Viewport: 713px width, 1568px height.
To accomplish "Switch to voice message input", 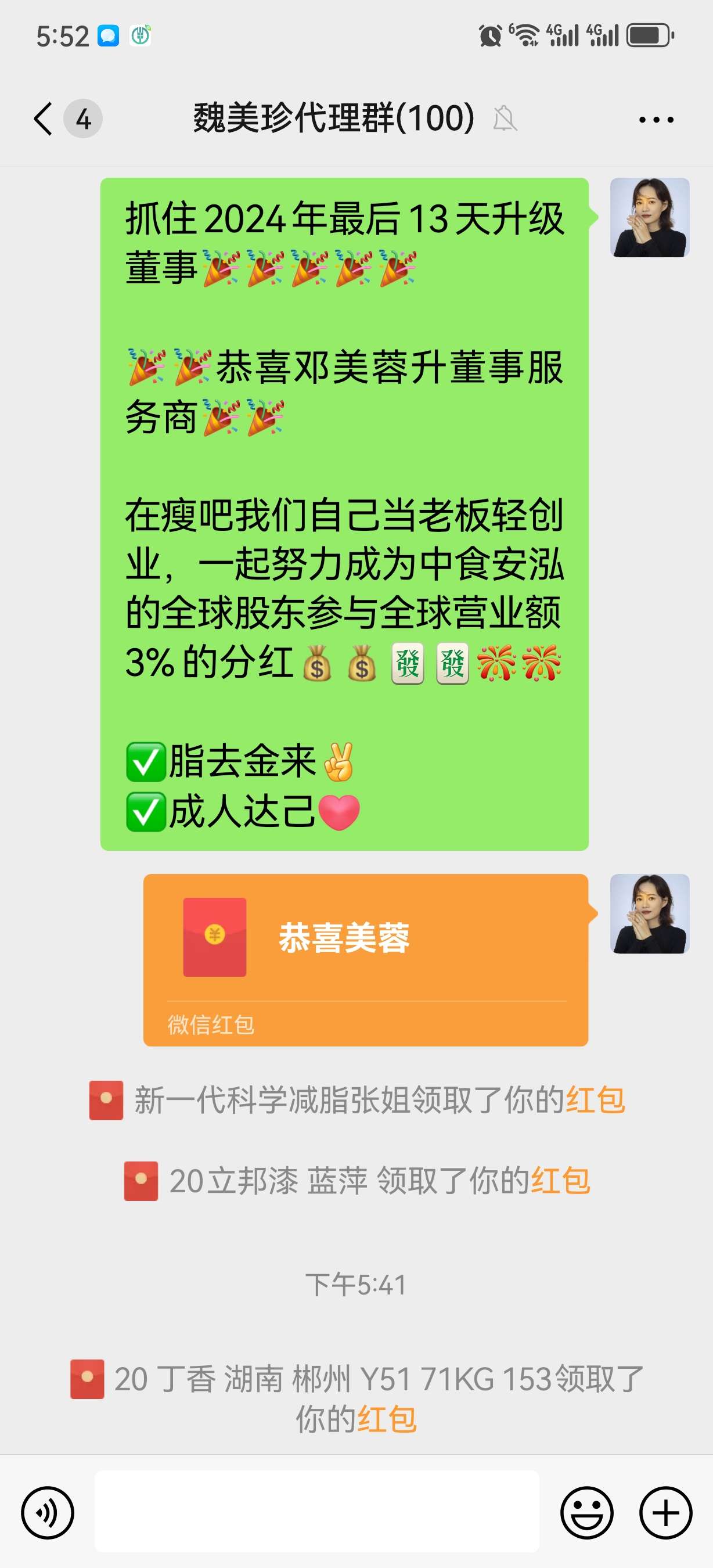I will coord(48,1512).
